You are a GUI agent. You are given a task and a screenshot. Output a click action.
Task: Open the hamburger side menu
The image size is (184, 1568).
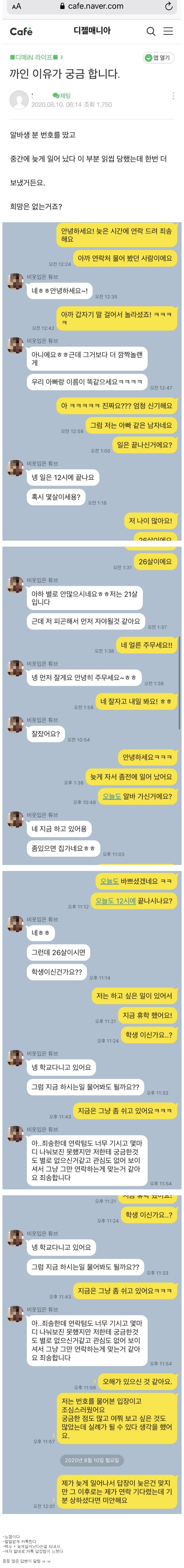tap(169, 31)
